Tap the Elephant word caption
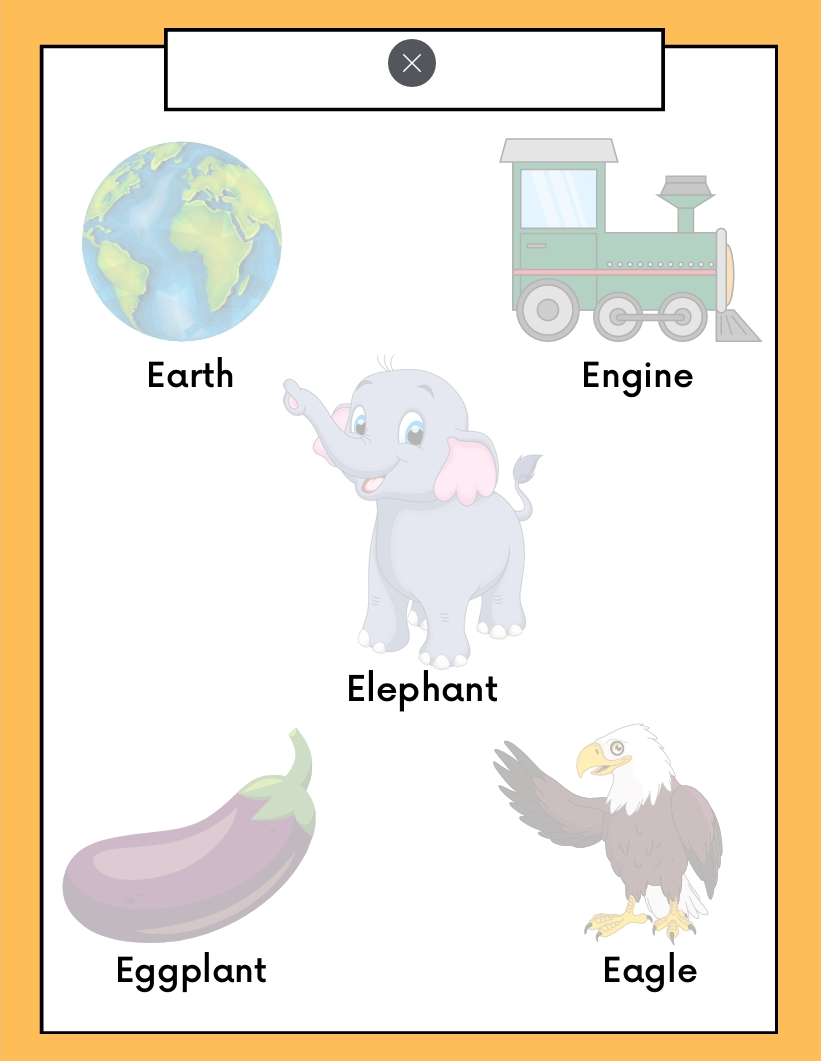This screenshot has height=1061, width=821. 421,690
